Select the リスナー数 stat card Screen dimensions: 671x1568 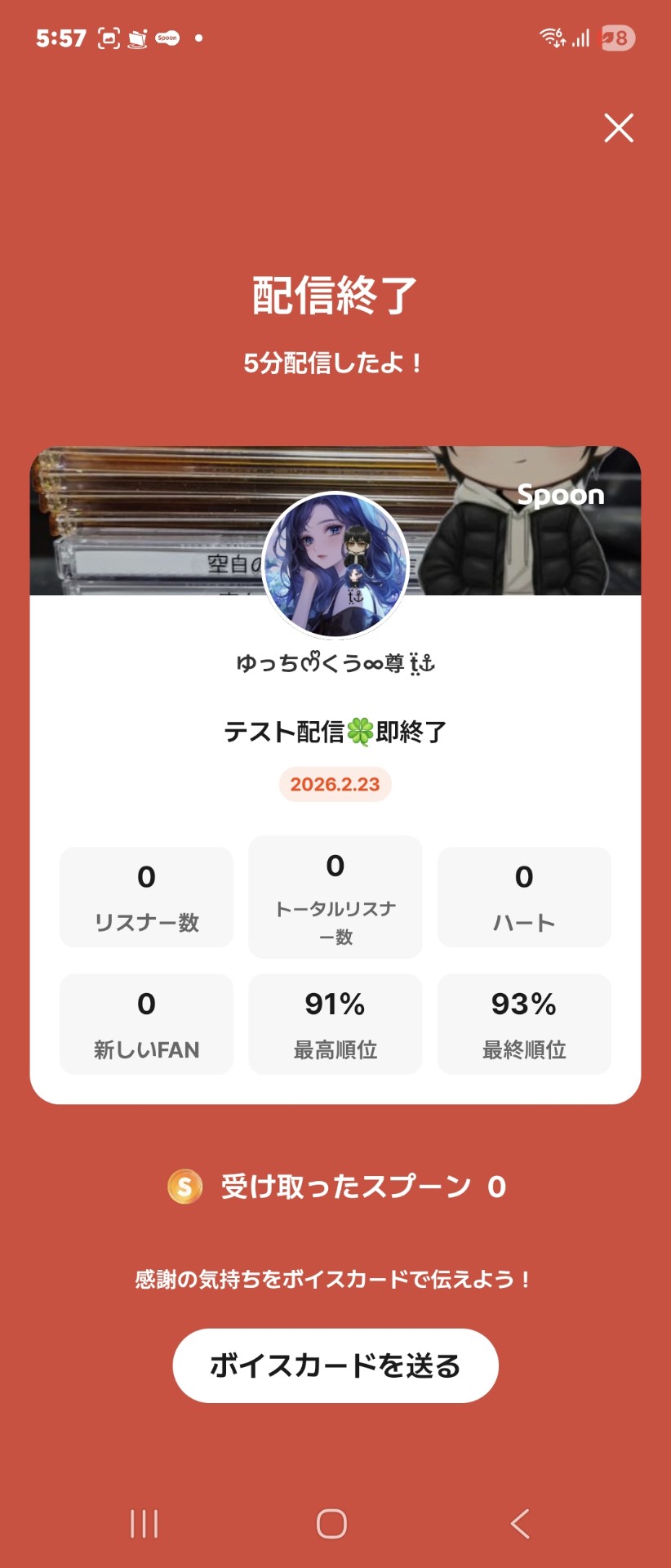coord(146,897)
